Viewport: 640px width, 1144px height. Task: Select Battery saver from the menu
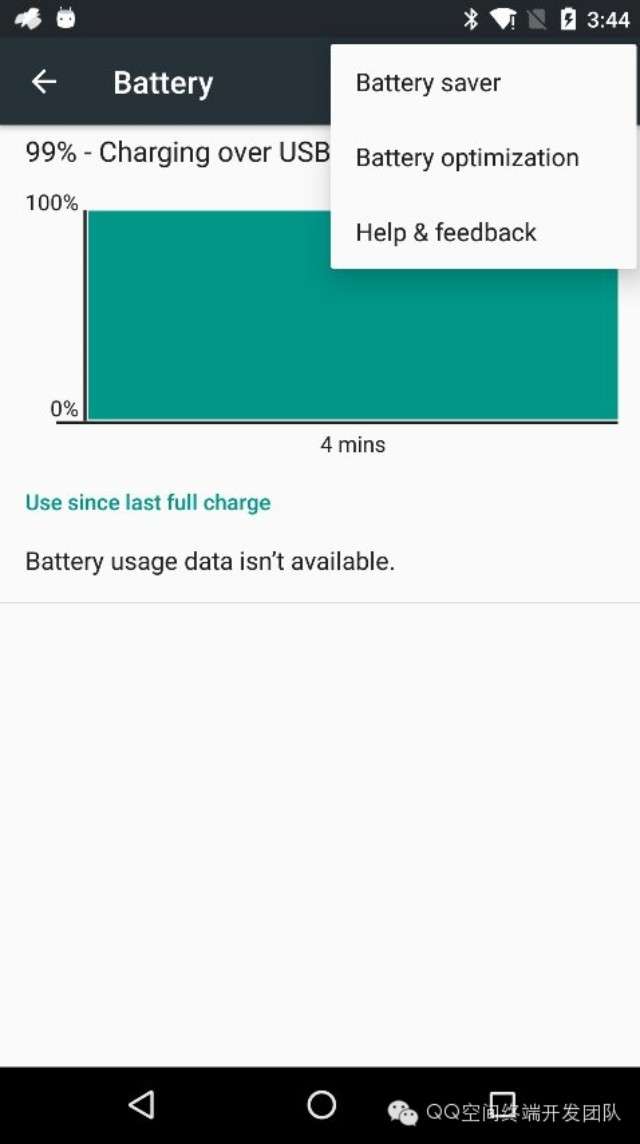point(483,83)
